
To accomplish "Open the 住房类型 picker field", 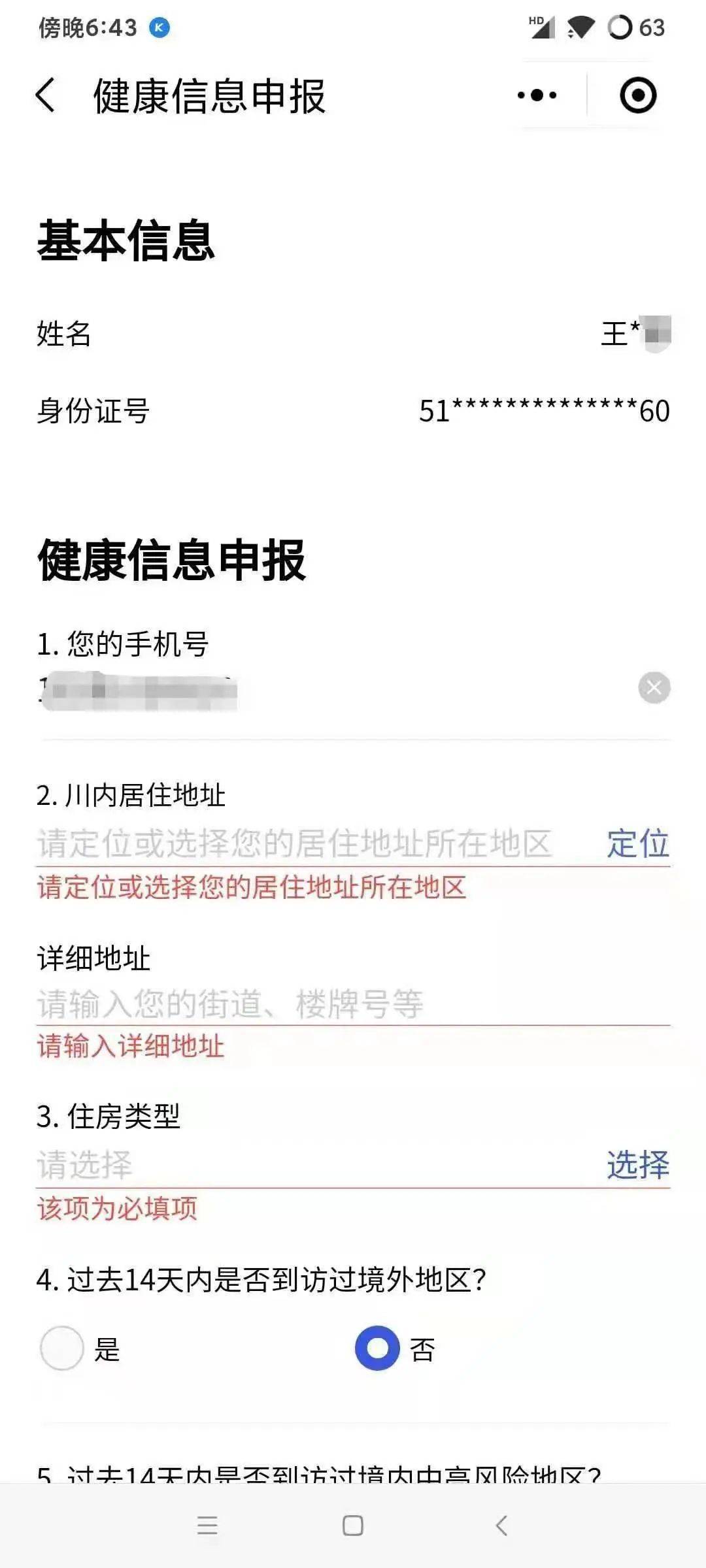I will tap(294, 1165).
